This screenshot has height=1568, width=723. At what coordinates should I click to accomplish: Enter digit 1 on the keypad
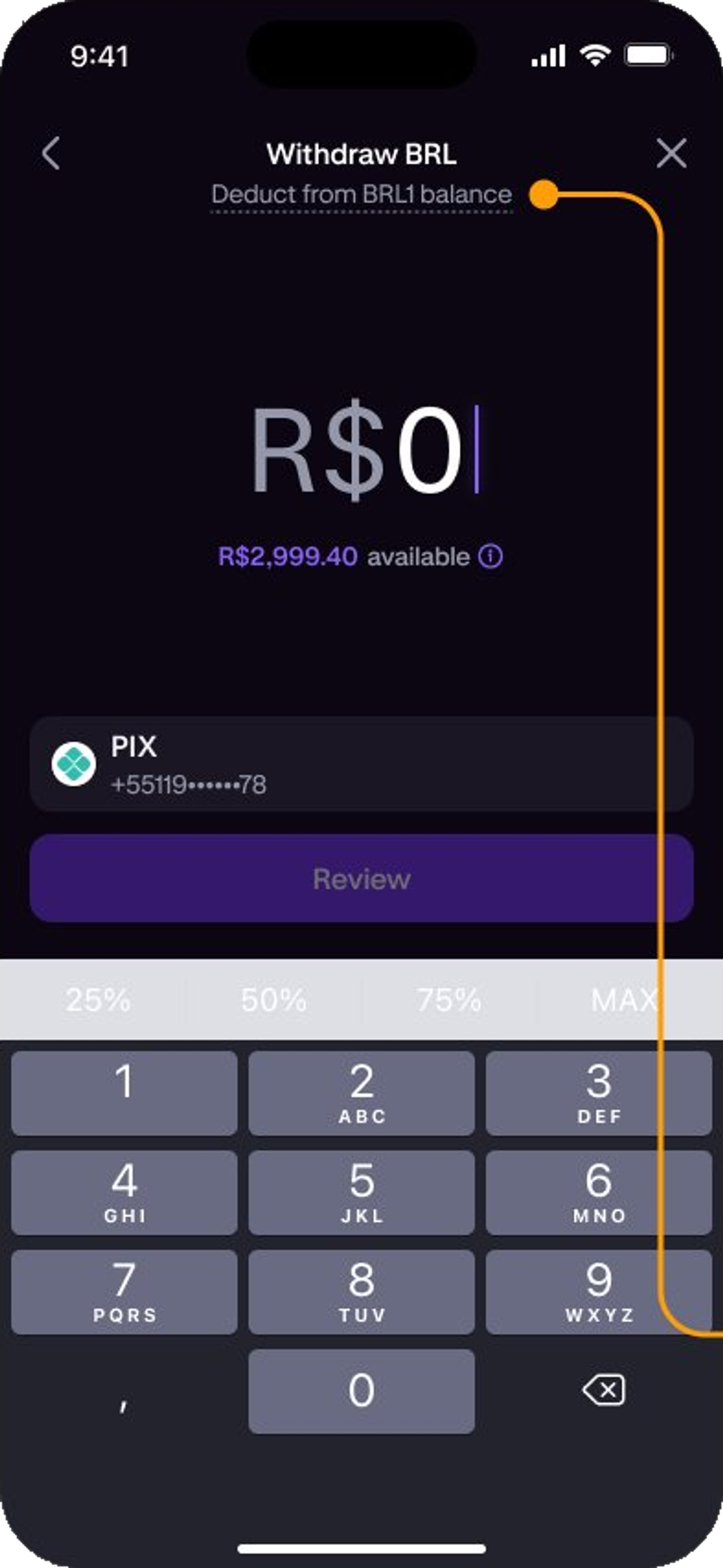tap(124, 1092)
